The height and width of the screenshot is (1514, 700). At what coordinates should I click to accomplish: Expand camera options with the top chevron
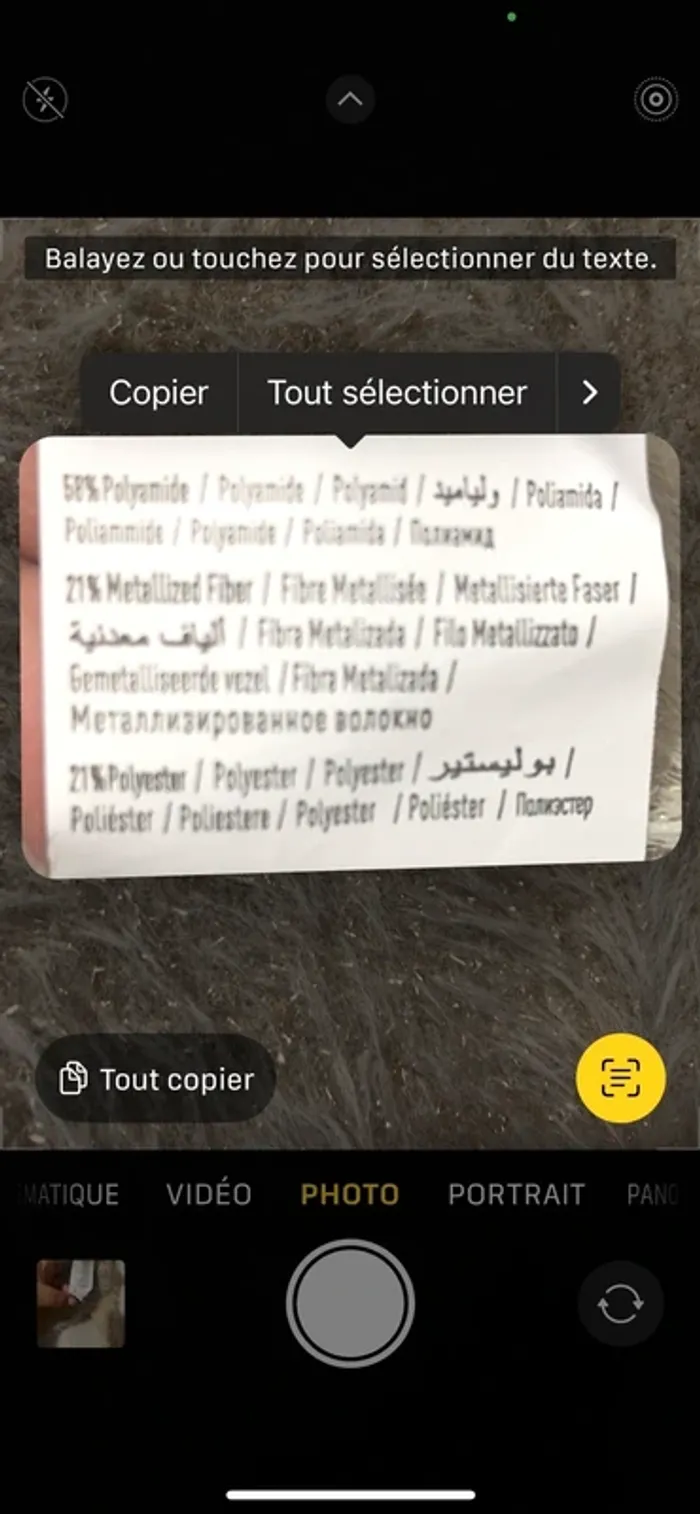[x=350, y=100]
